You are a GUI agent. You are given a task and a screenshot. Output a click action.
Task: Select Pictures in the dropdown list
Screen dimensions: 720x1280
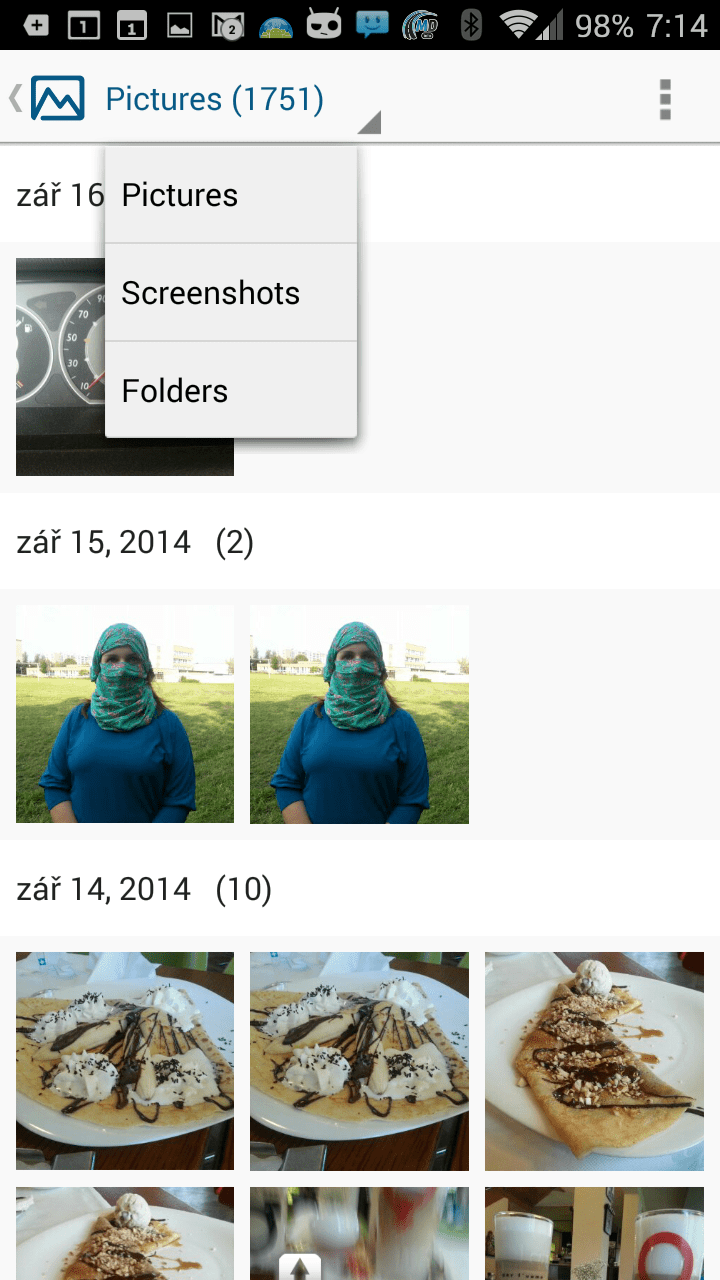231,195
